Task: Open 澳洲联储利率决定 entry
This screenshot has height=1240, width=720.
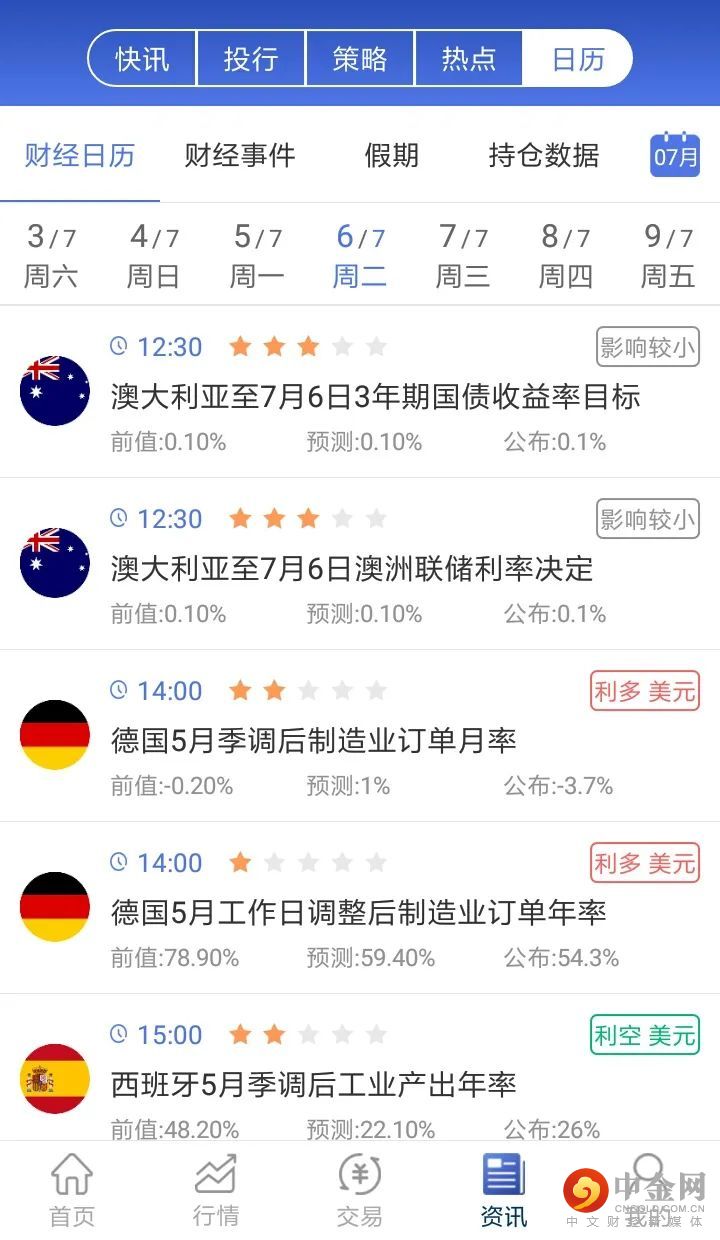Action: coord(352,569)
